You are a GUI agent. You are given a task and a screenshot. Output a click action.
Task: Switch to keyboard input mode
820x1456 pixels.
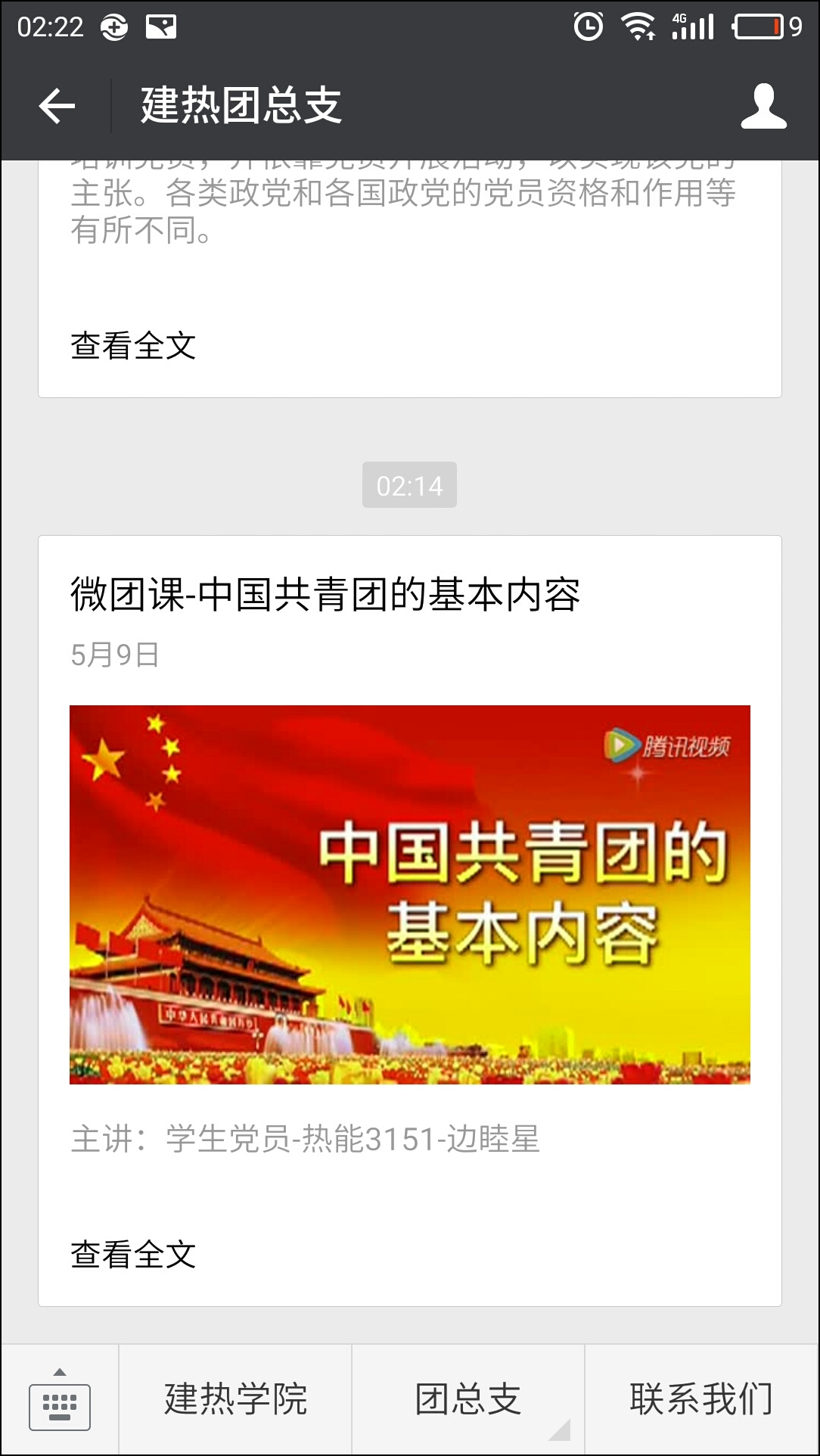59,1400
